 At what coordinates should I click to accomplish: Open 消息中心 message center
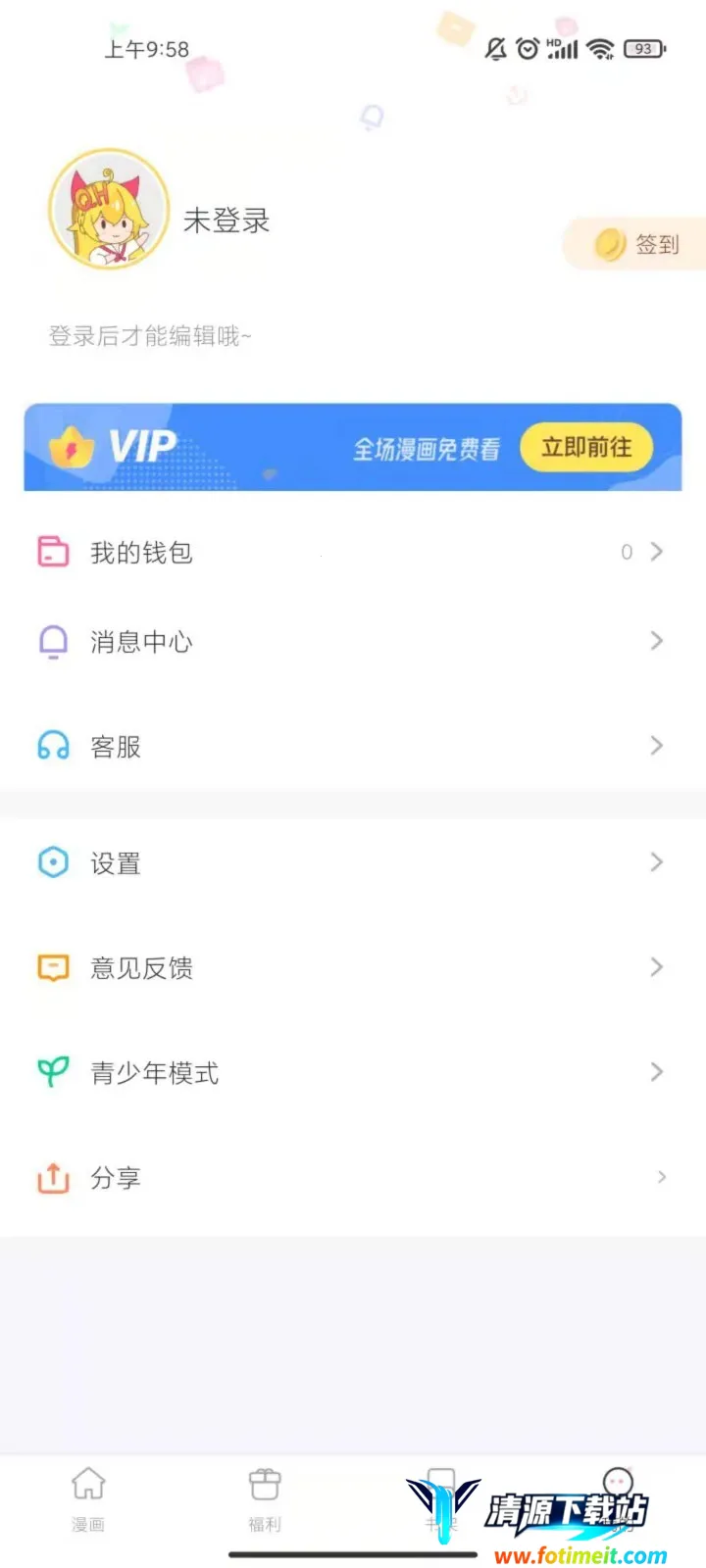tap(353, 642)
